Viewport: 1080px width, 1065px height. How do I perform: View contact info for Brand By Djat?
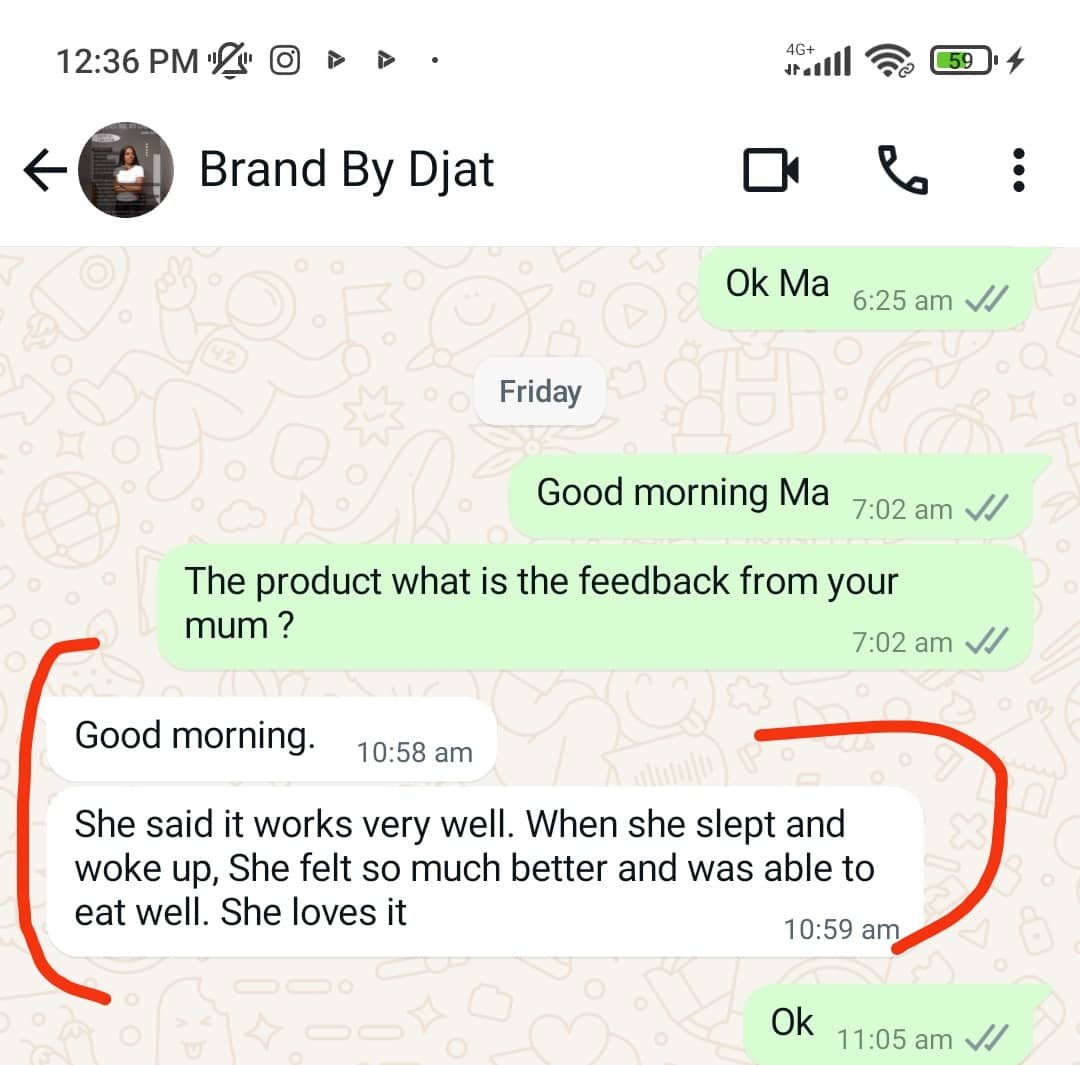(x=346, y=170)
